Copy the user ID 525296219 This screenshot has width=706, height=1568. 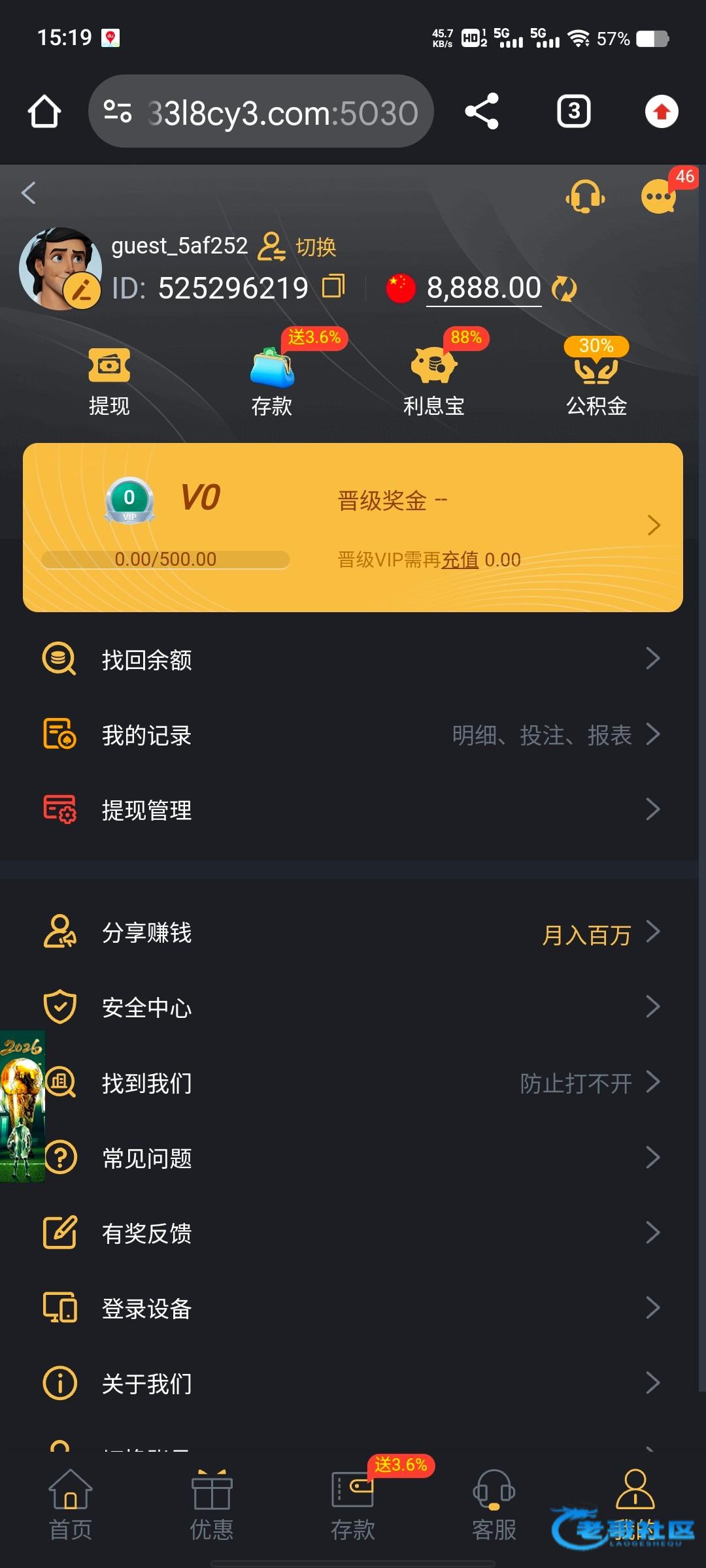(x=333, y=287)
